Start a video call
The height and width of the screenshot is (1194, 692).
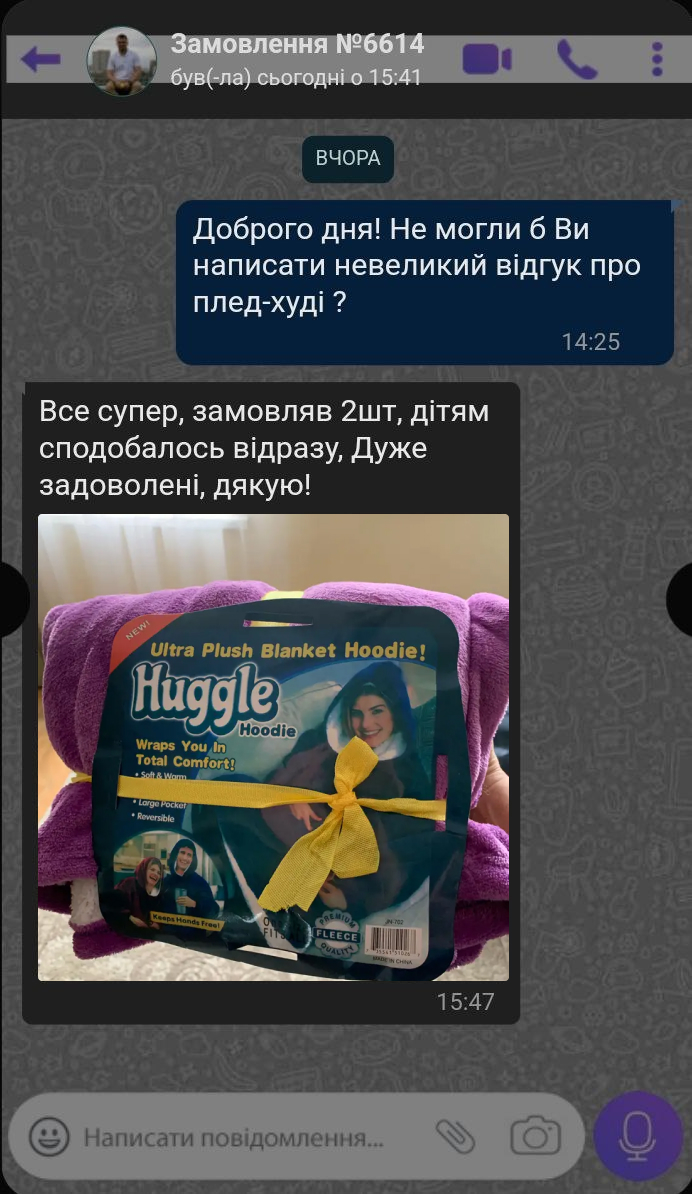[x=487, y=59]
